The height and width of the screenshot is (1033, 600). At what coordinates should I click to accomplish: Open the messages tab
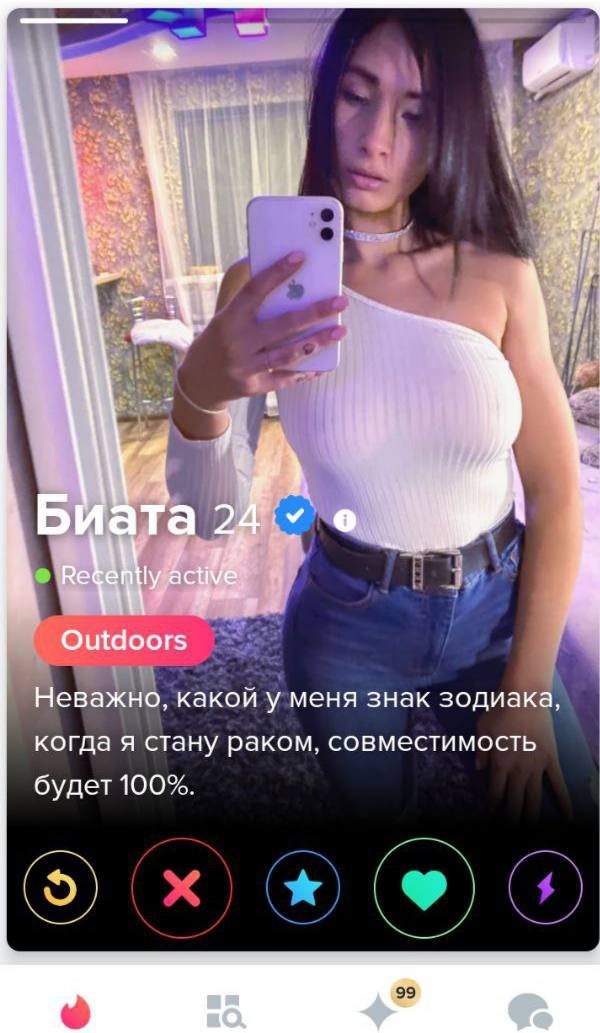pyautogui.click(x=529, y=1011)
